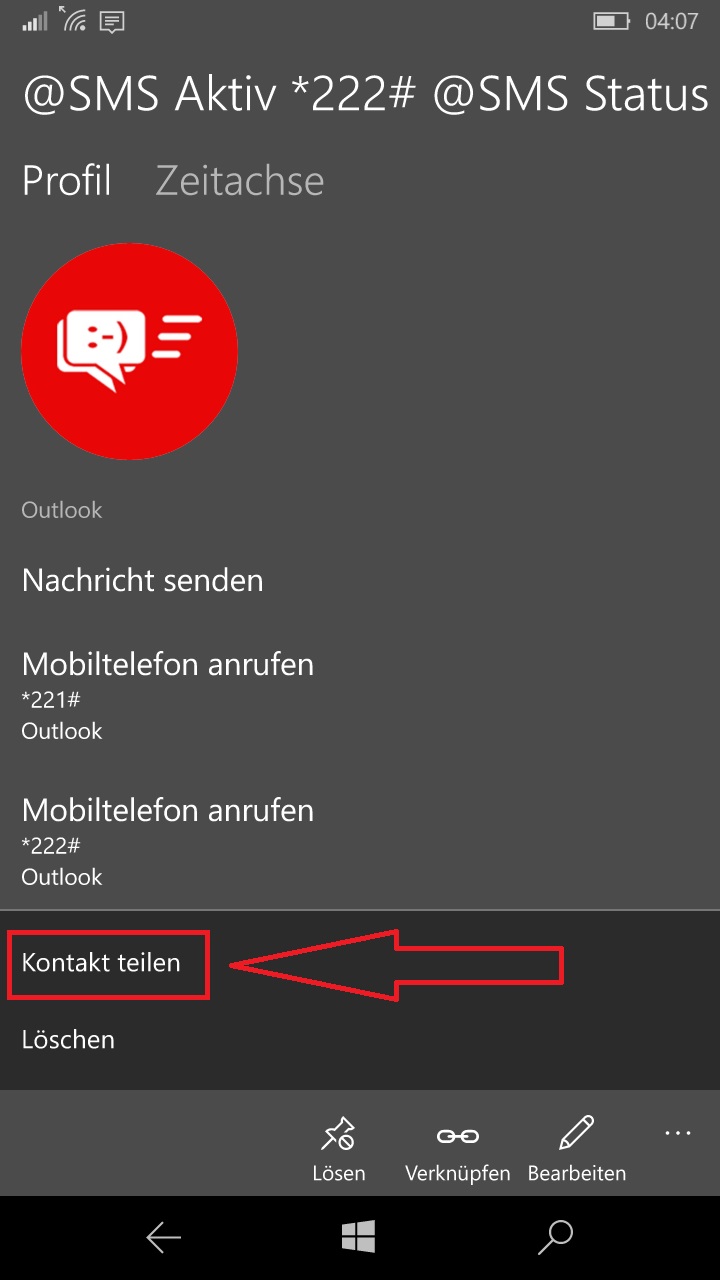
Task: Tap the red contact profile picture
Action: click(x=129, y=351)
